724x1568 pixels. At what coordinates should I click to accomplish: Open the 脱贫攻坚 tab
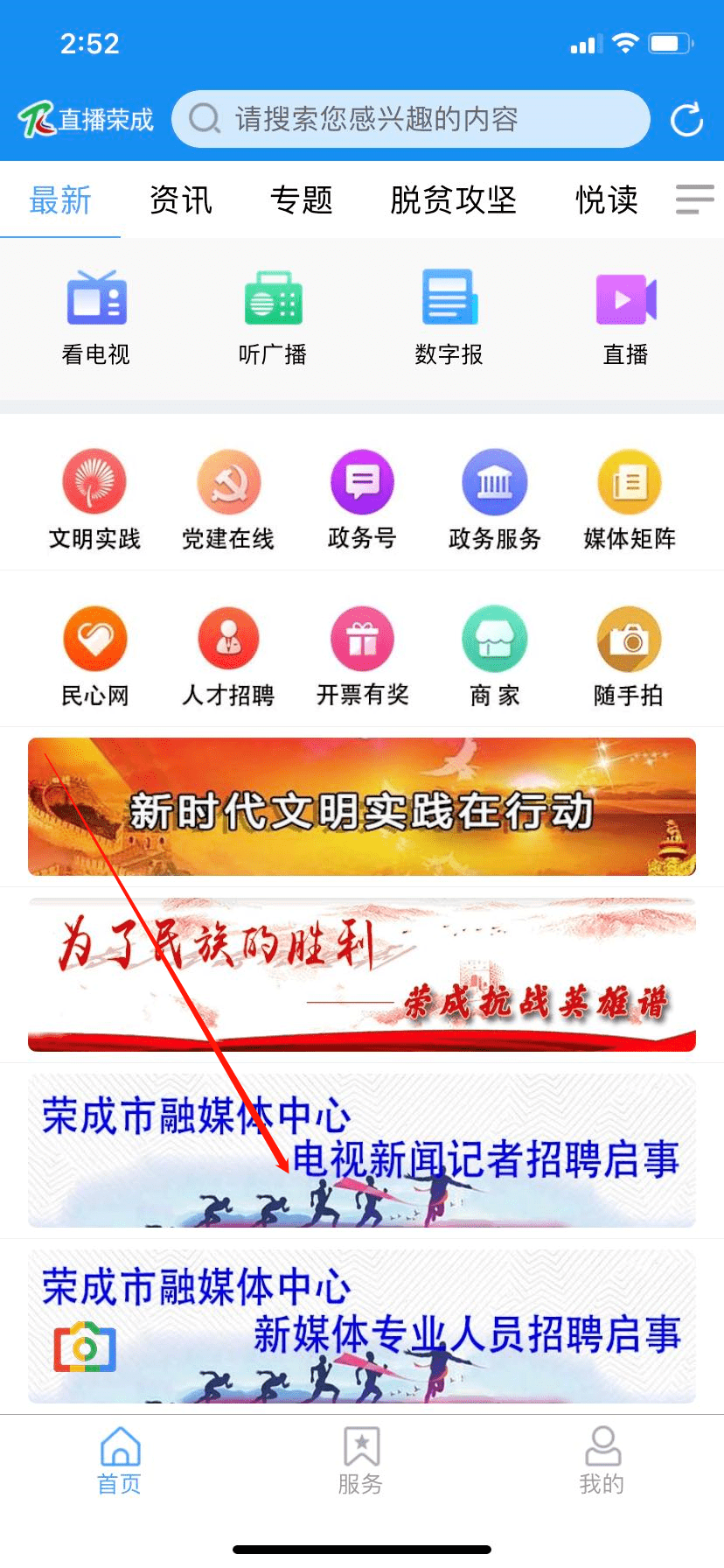[x=453, y=200]
